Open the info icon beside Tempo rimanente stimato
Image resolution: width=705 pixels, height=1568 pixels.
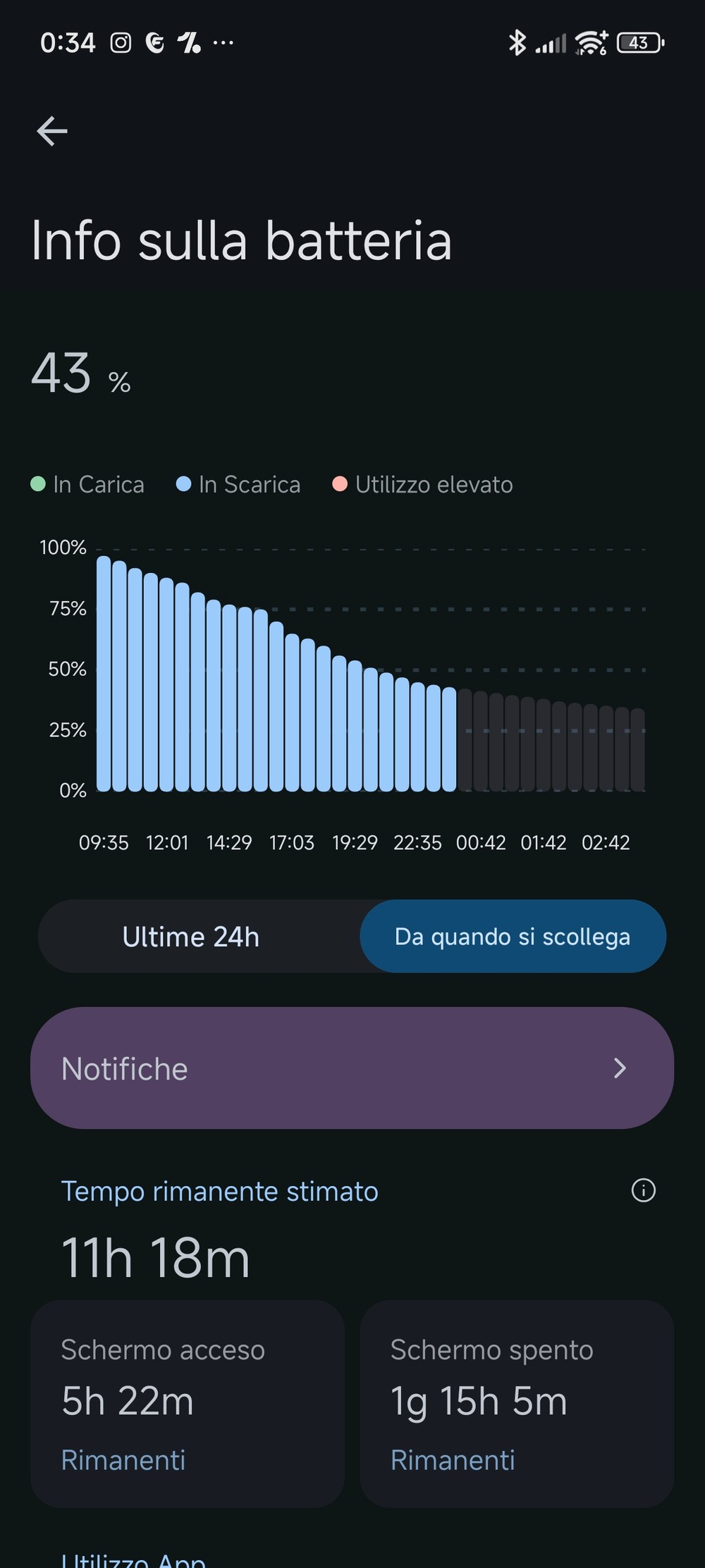643,1191
